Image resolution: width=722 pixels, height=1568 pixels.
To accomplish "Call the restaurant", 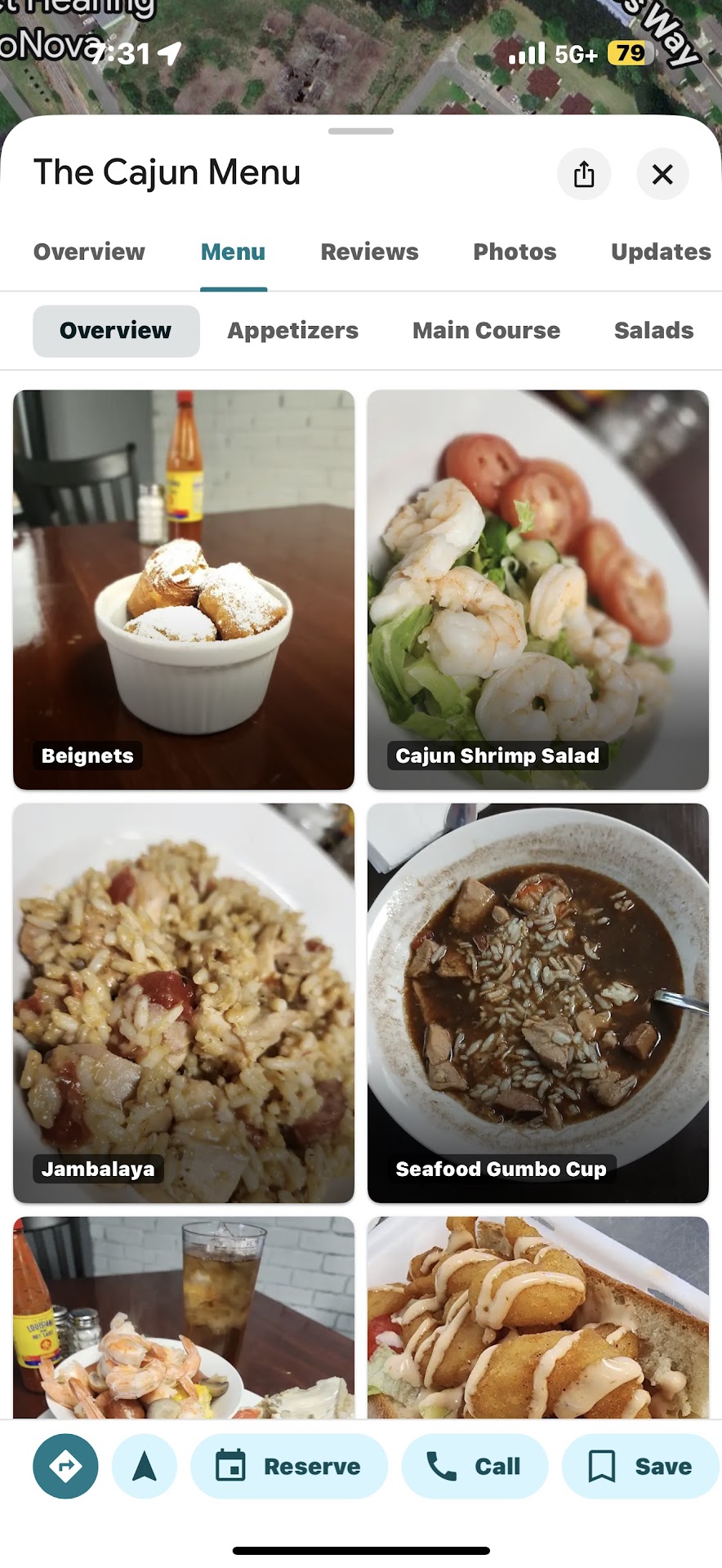I will click(x=474, y=1466).
